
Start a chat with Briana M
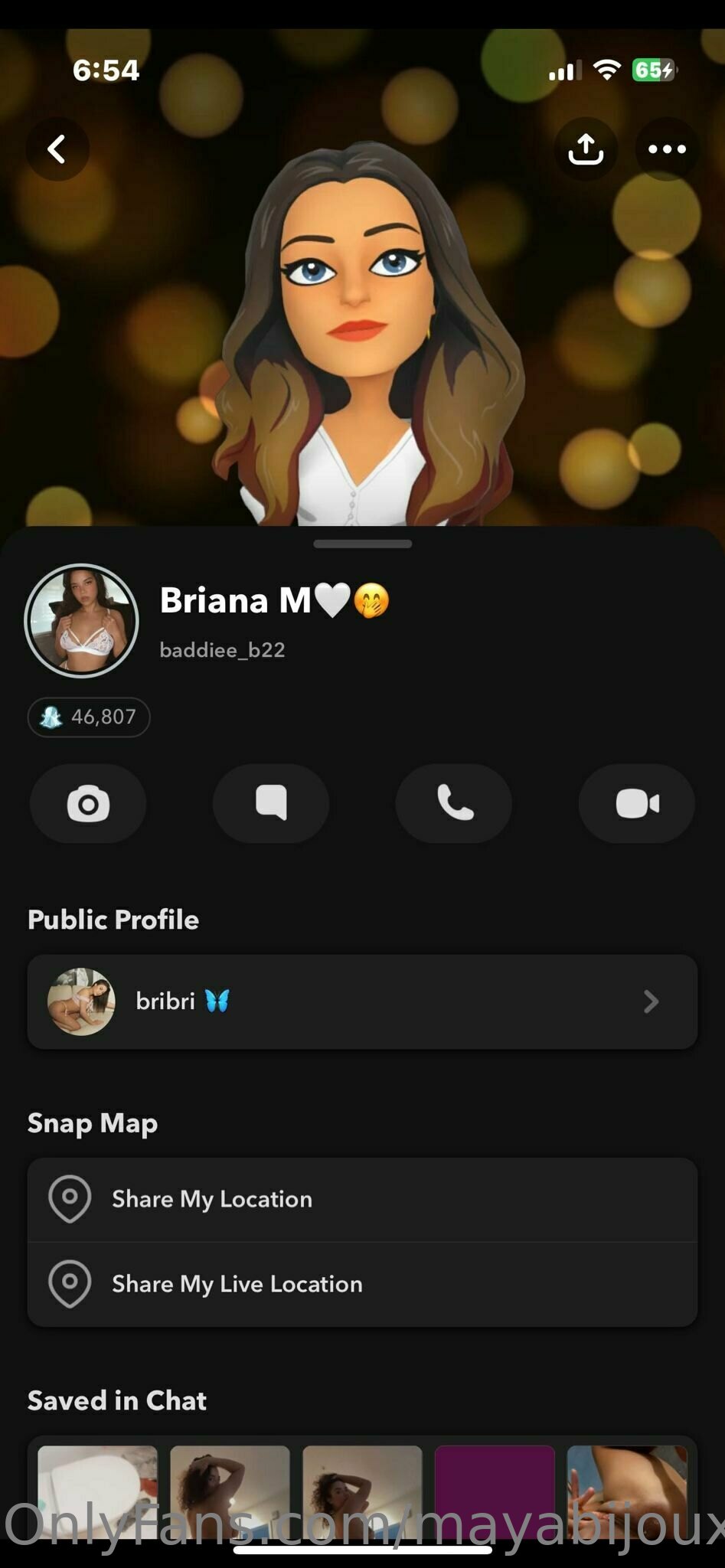click(271, 804)
